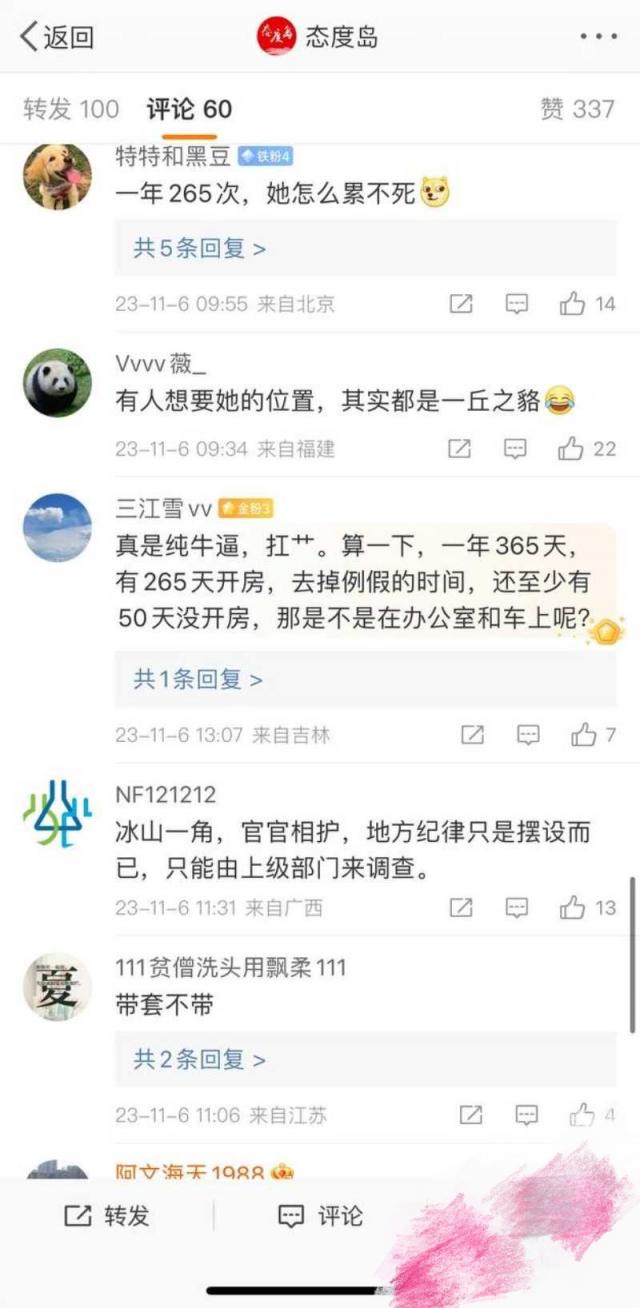This screenshot has width=640, height=1308.
Task: Share Vvvv薇_'s comment
Action: pyautogui.click(x=459, y=449)
